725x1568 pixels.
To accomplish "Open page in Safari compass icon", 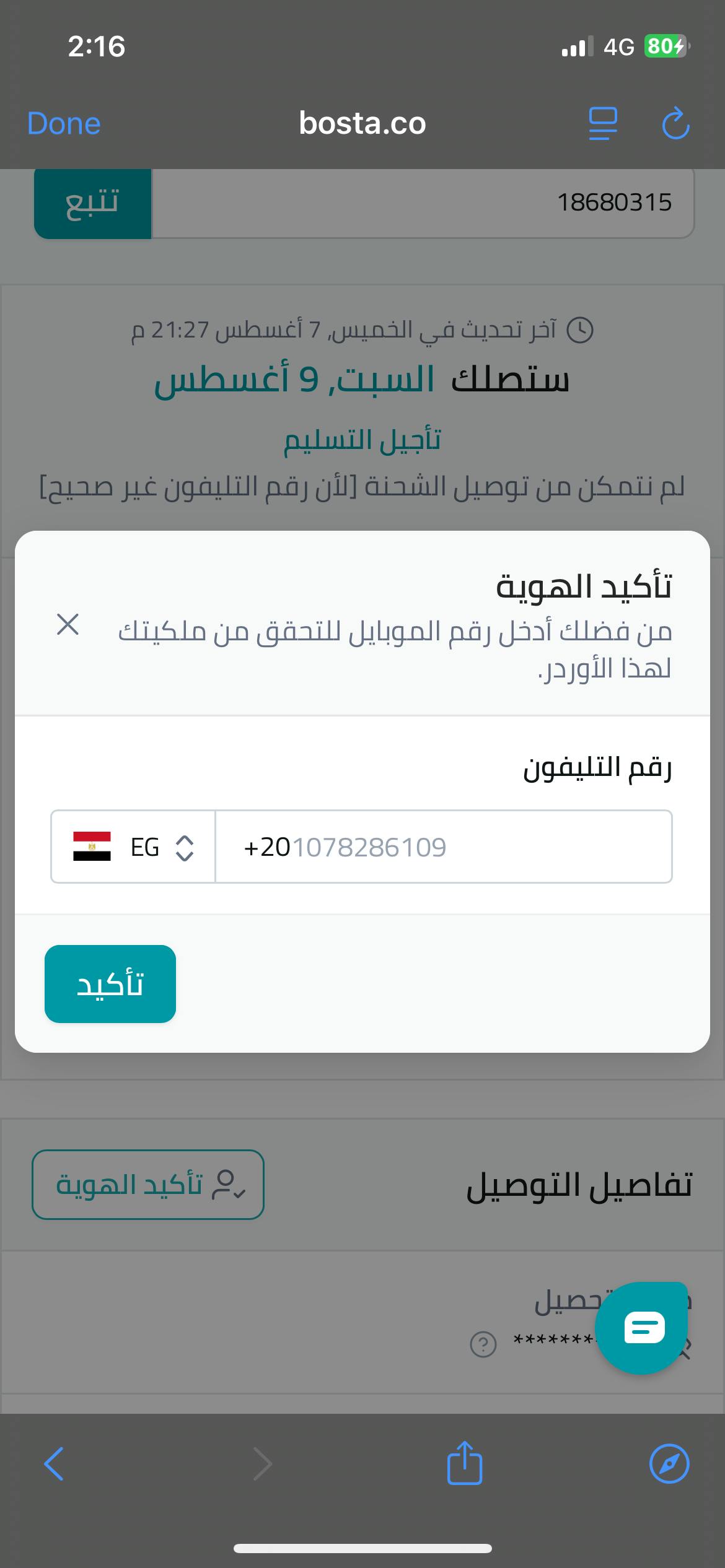I will (x=669, y=1464).
